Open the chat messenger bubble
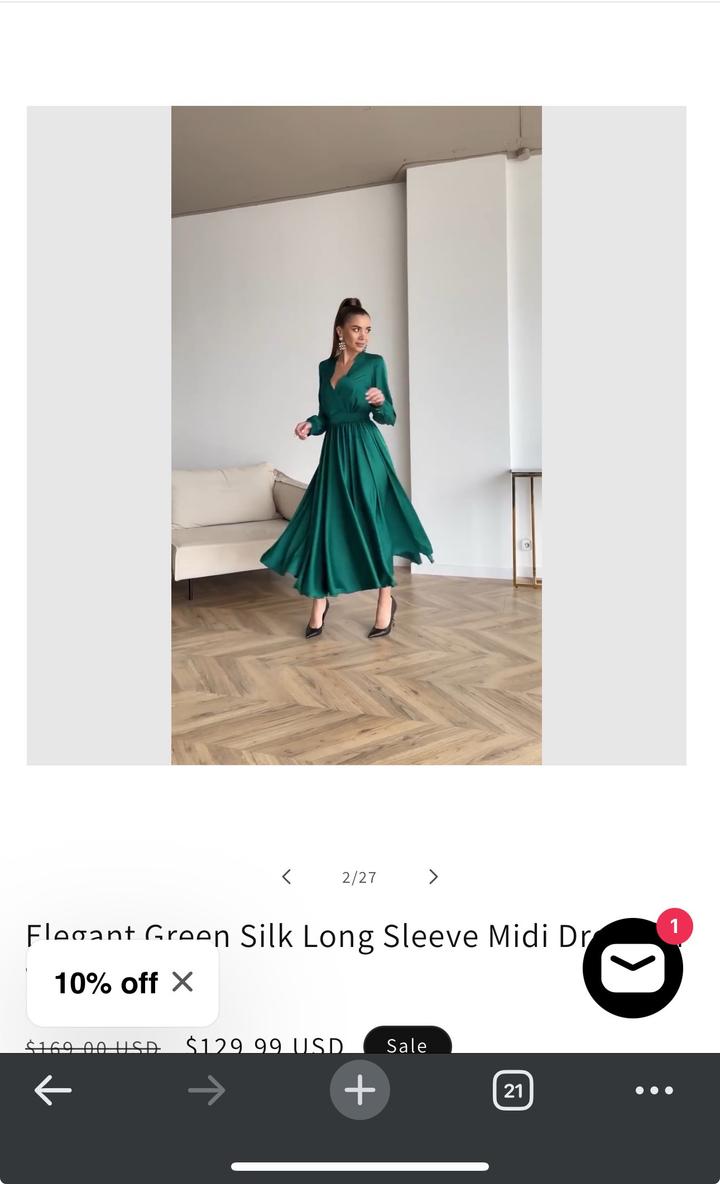 (x=632, y=968)
